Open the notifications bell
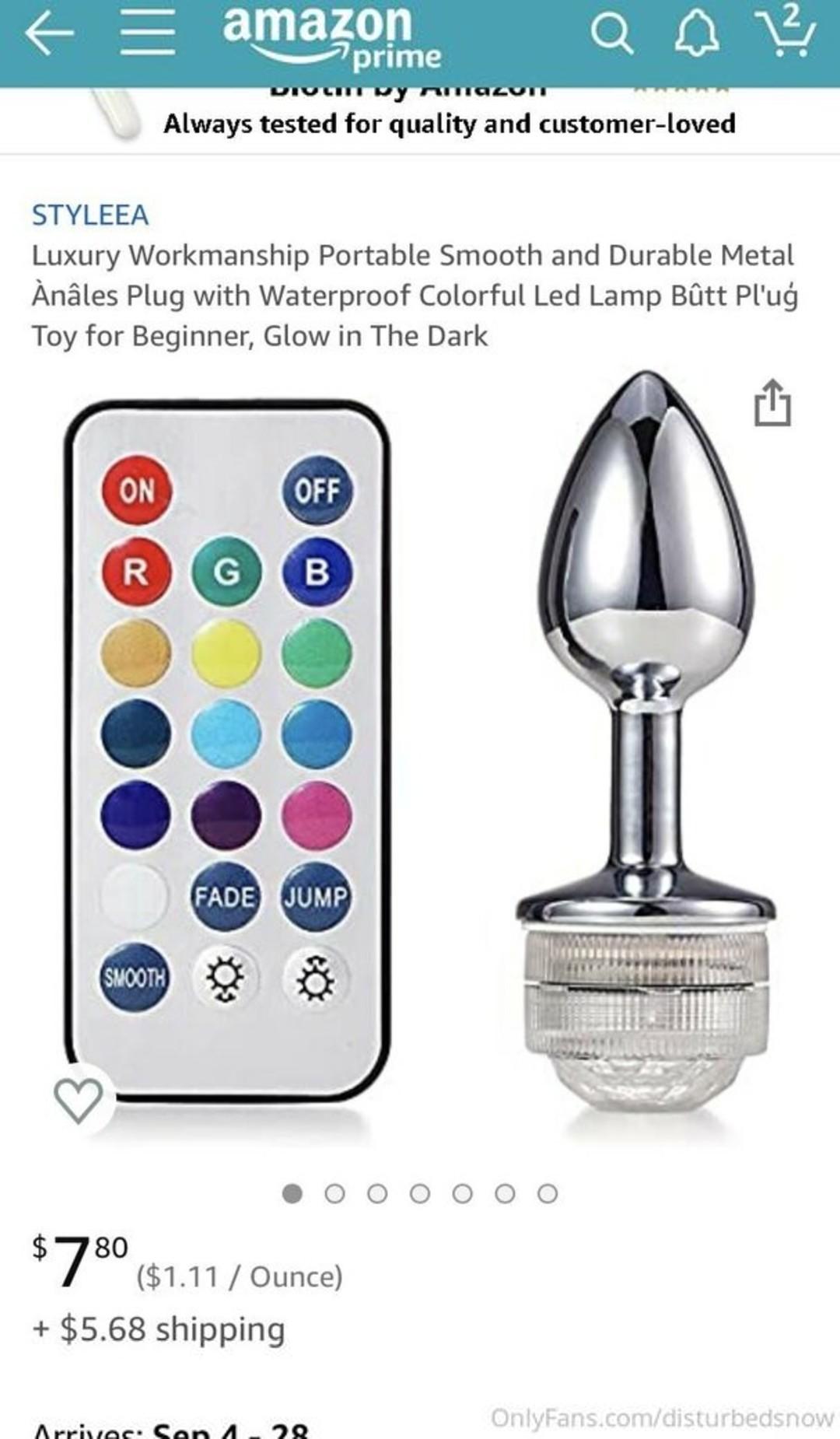 (696, 36)
